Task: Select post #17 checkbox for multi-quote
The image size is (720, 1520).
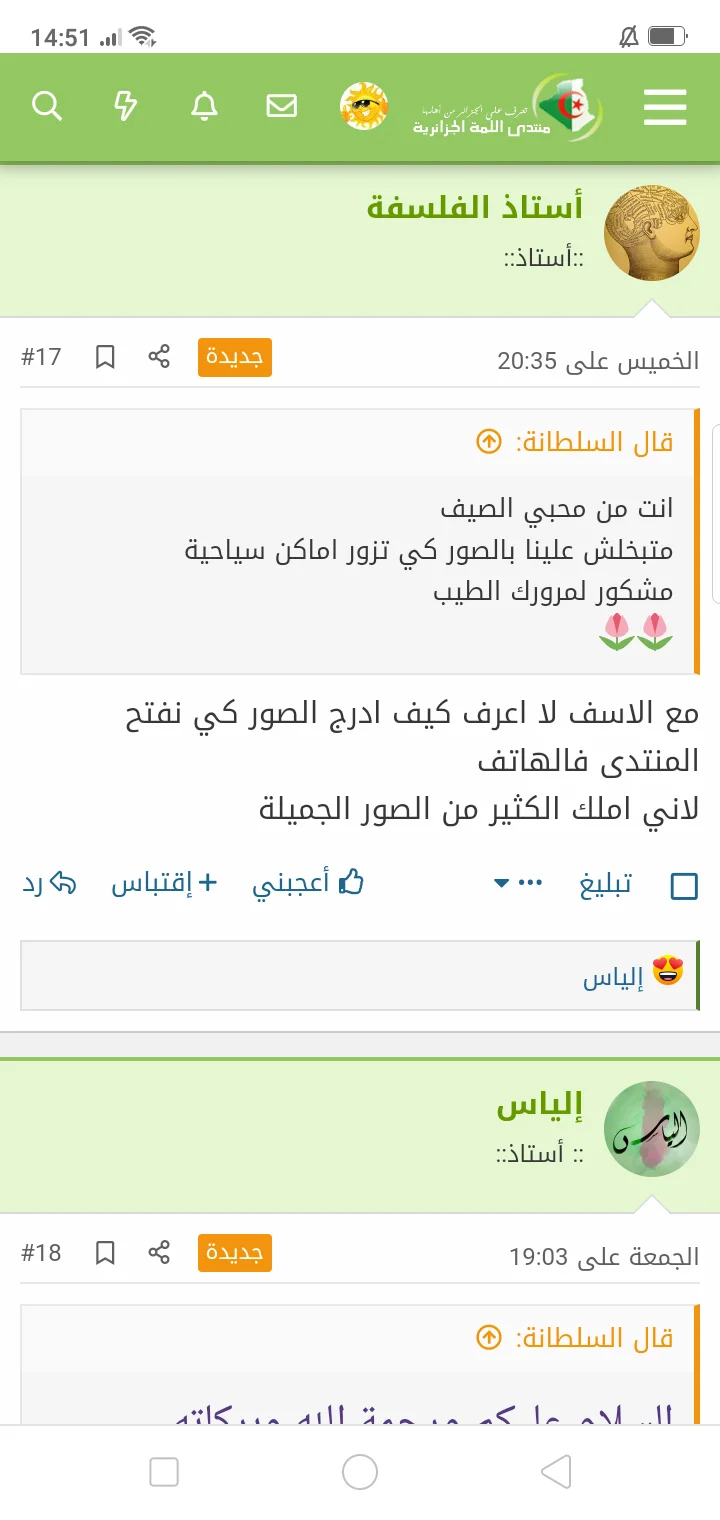Action: tap(684, 886)
